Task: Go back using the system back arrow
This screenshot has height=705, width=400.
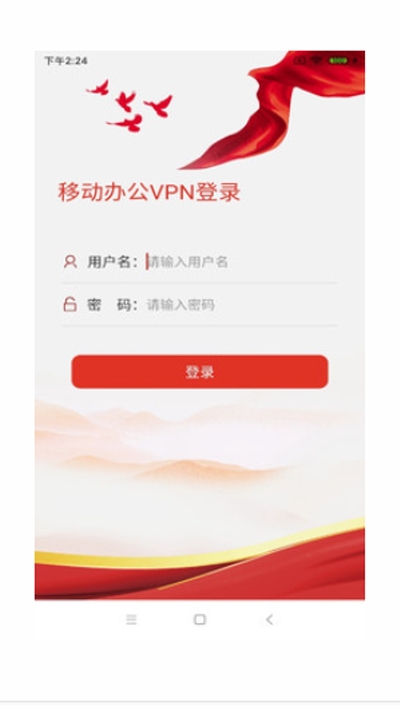Action: tap(269, 620)
